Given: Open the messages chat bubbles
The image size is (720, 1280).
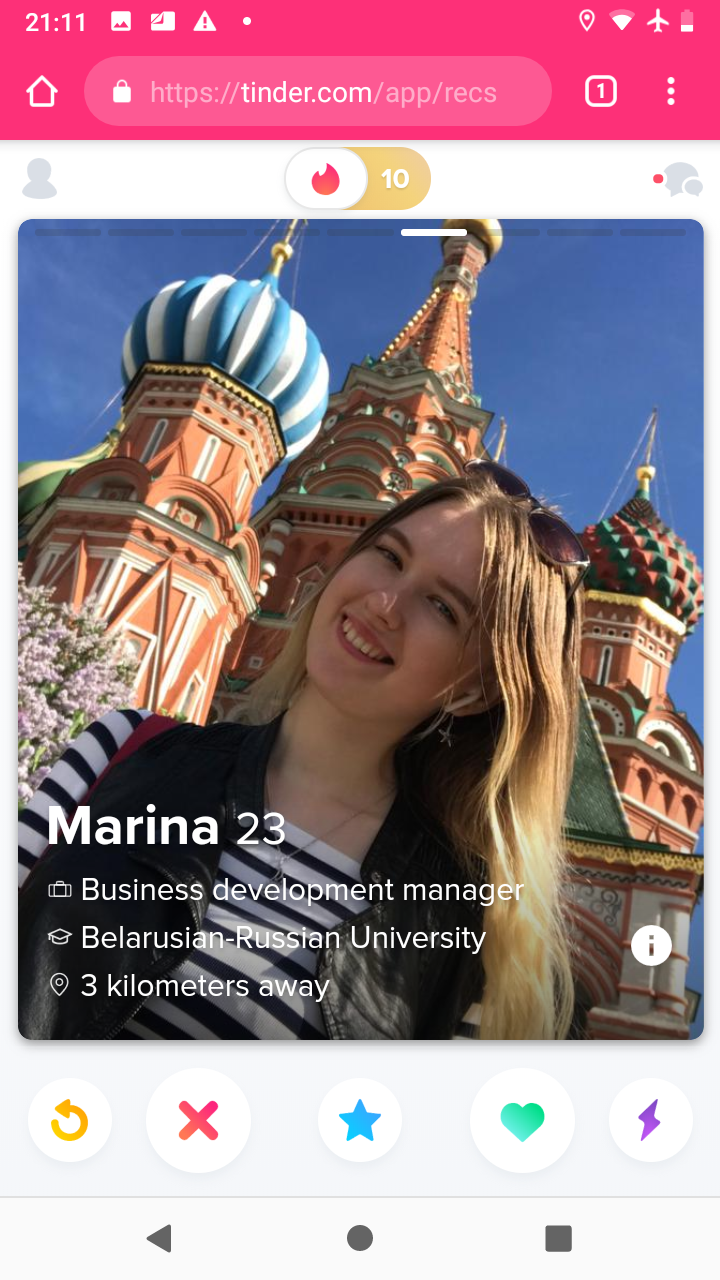Looking at the screenshot, I should click(x=679, y=179).
